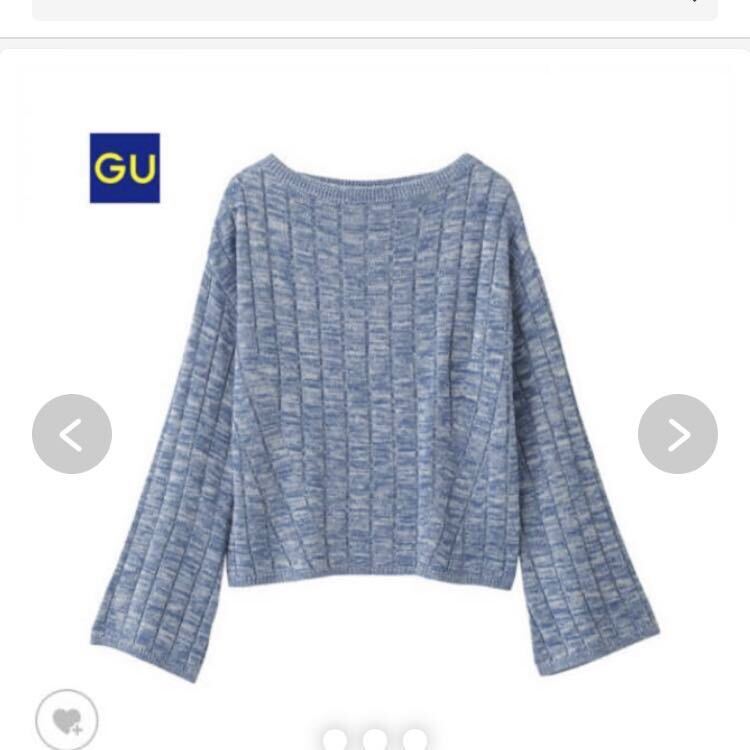Image resolution: width=750 pixels, height=750 pixels.
Task: Go to the previous product photo
Action: [x=72, y=434]
